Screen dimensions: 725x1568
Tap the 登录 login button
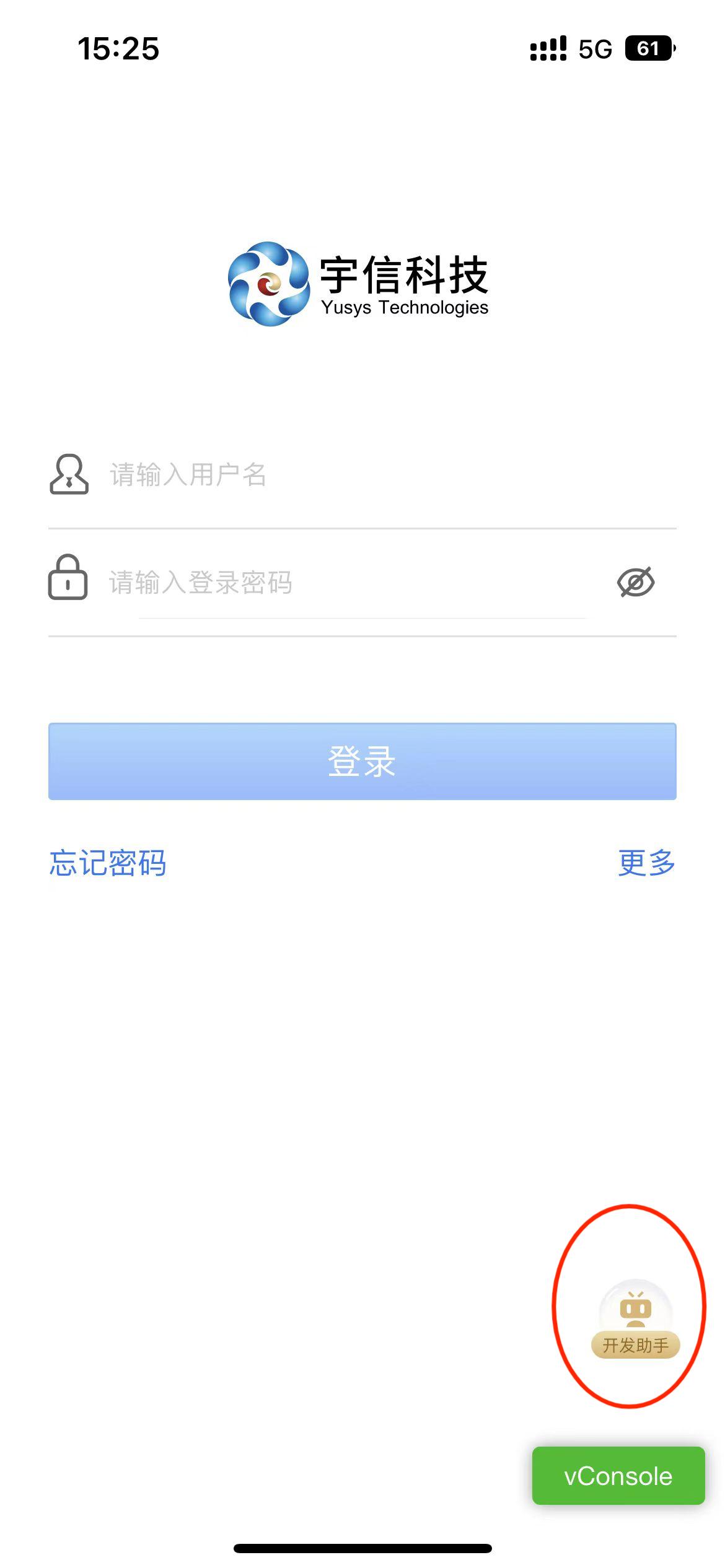362,761
